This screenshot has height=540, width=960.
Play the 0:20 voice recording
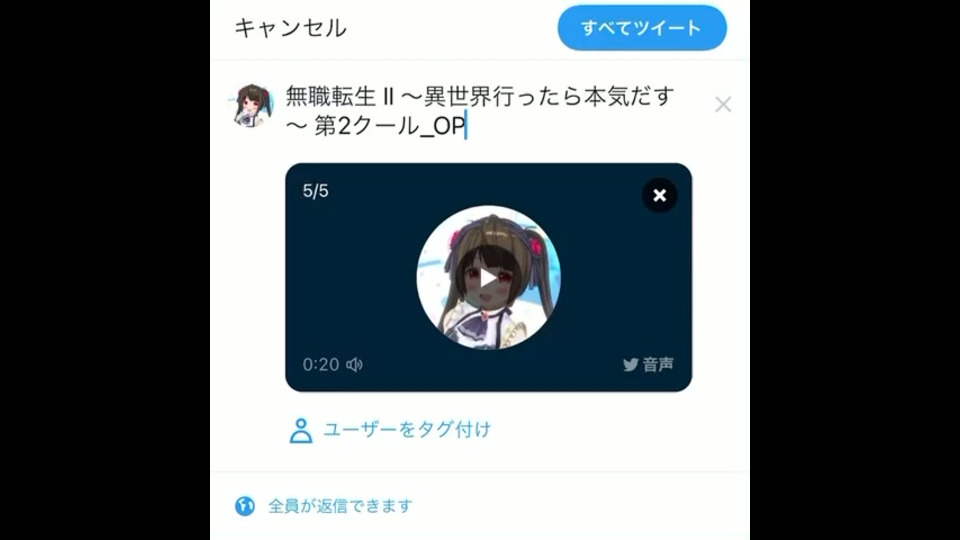click(x=488, y=277)
